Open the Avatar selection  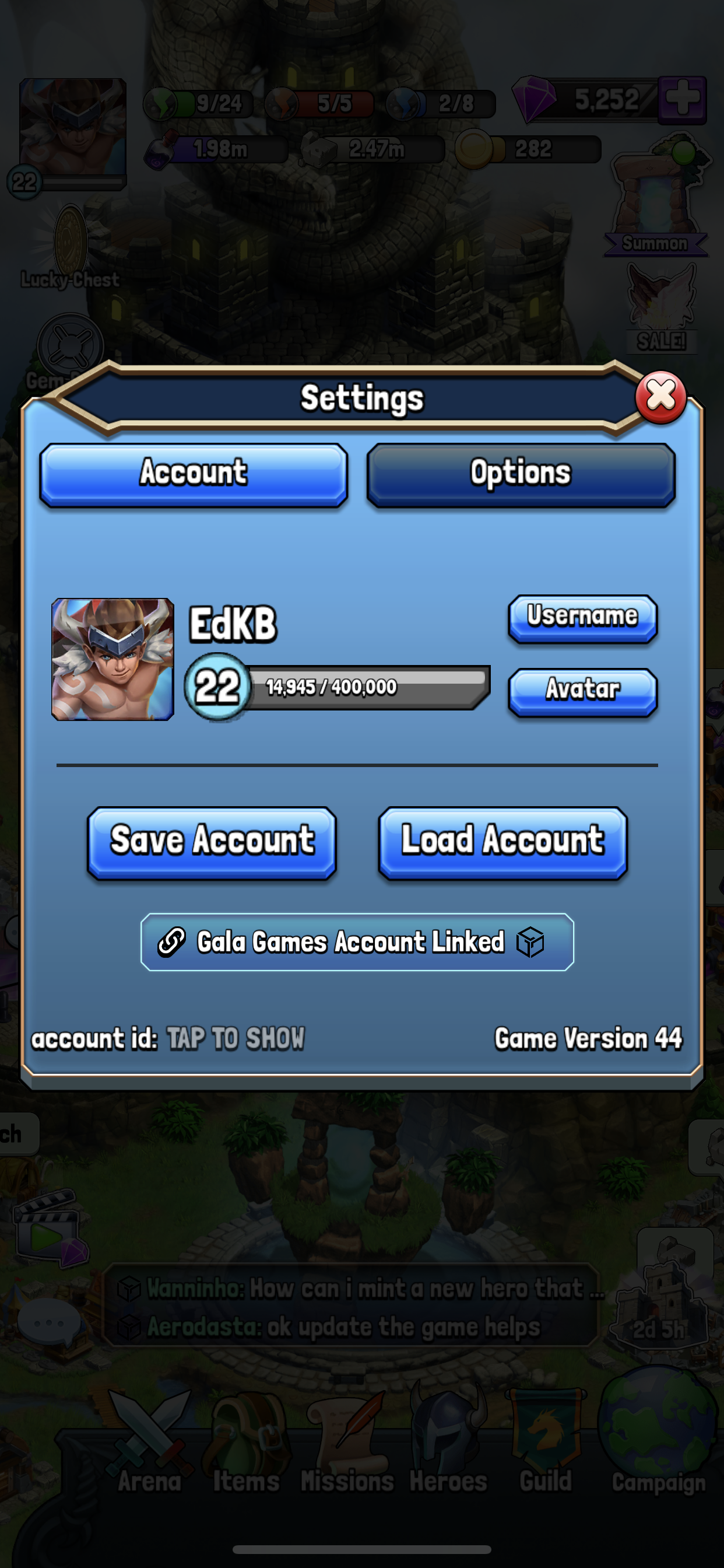(x=582, y=691)
